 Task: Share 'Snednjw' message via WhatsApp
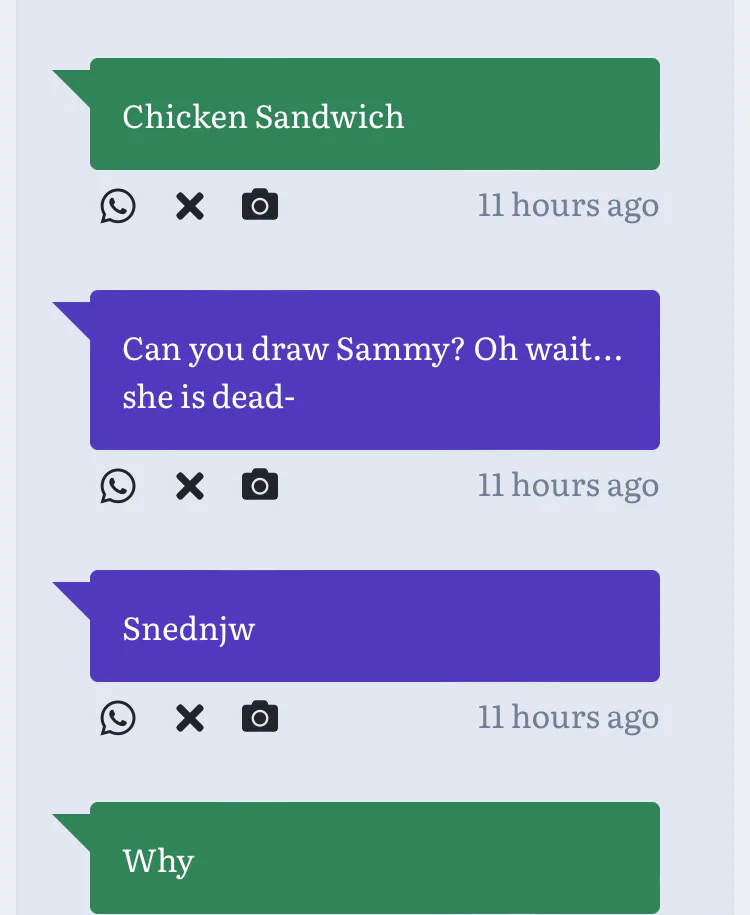click(x=118, y=718)
